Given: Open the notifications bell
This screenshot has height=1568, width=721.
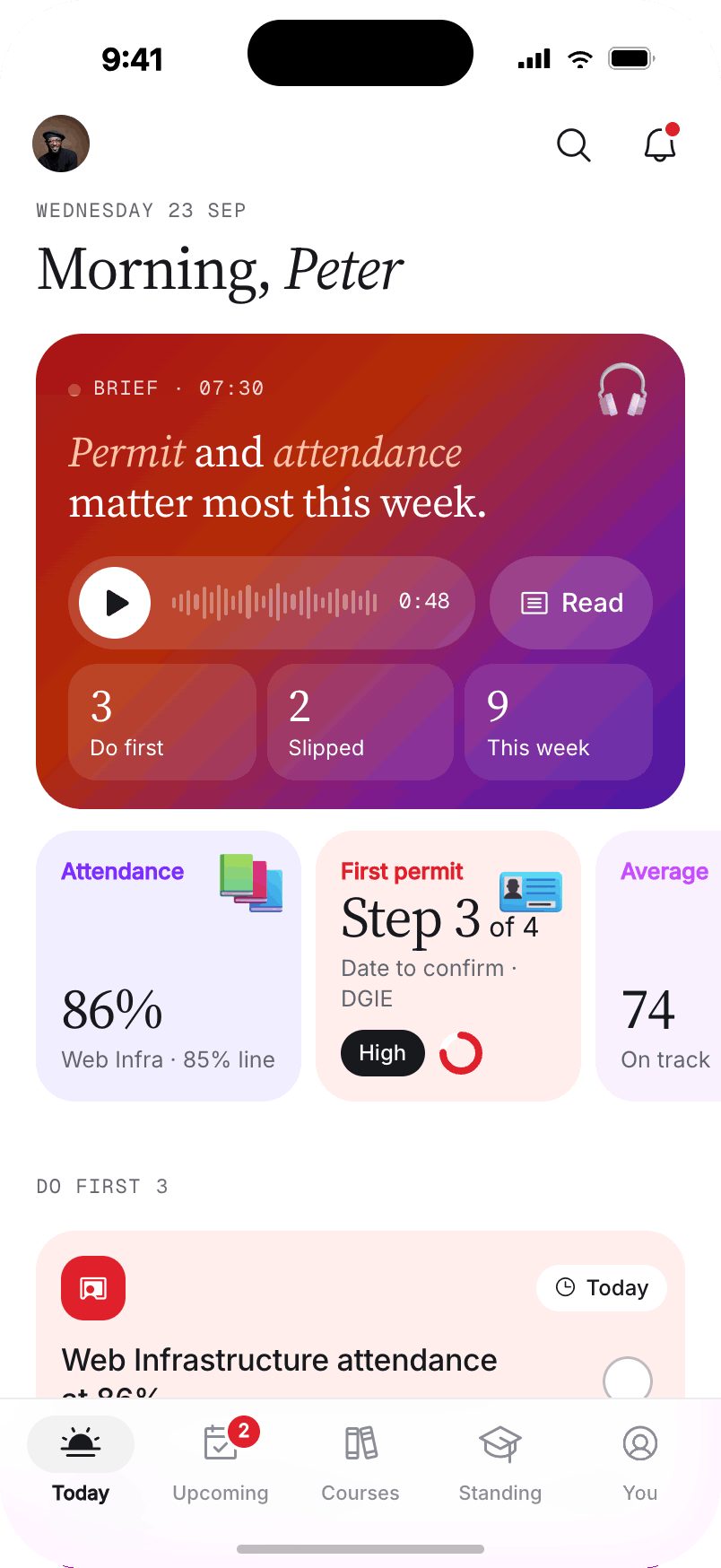Looking at the screenshot, I should [x=660, y=144].
